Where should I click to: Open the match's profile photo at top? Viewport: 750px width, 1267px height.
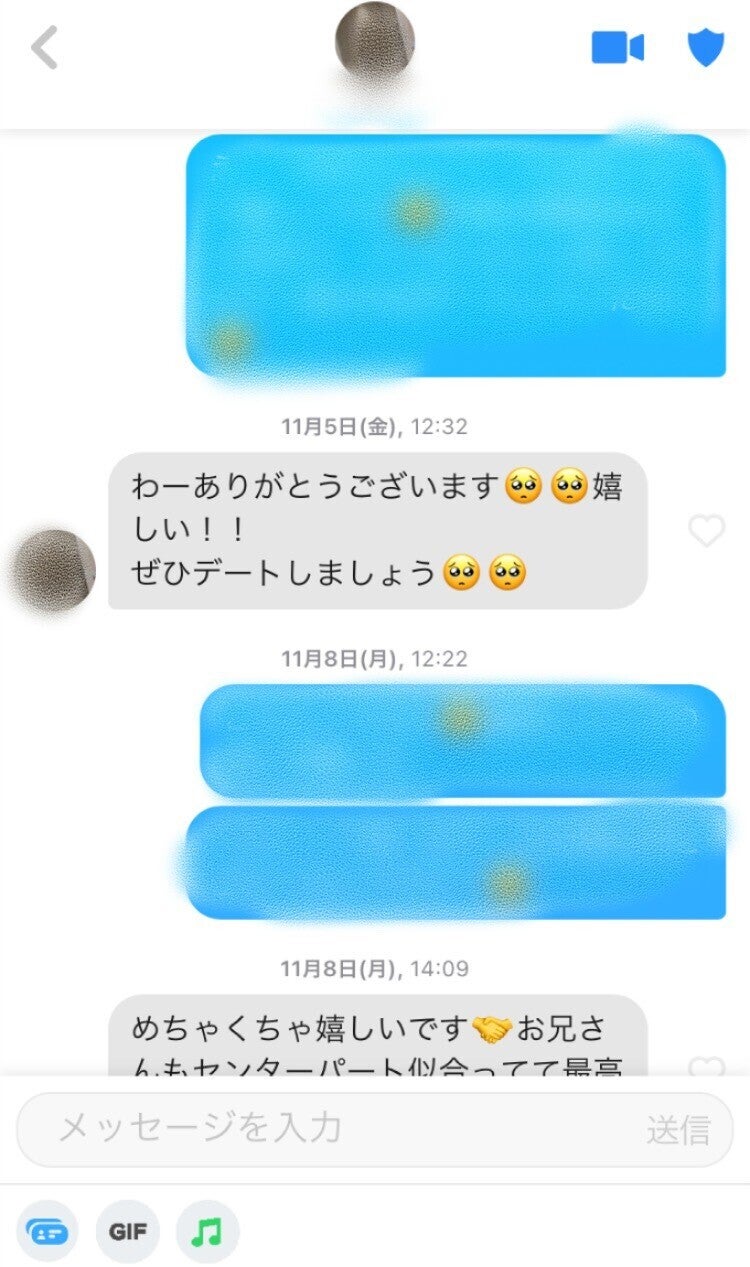[375, 41]
